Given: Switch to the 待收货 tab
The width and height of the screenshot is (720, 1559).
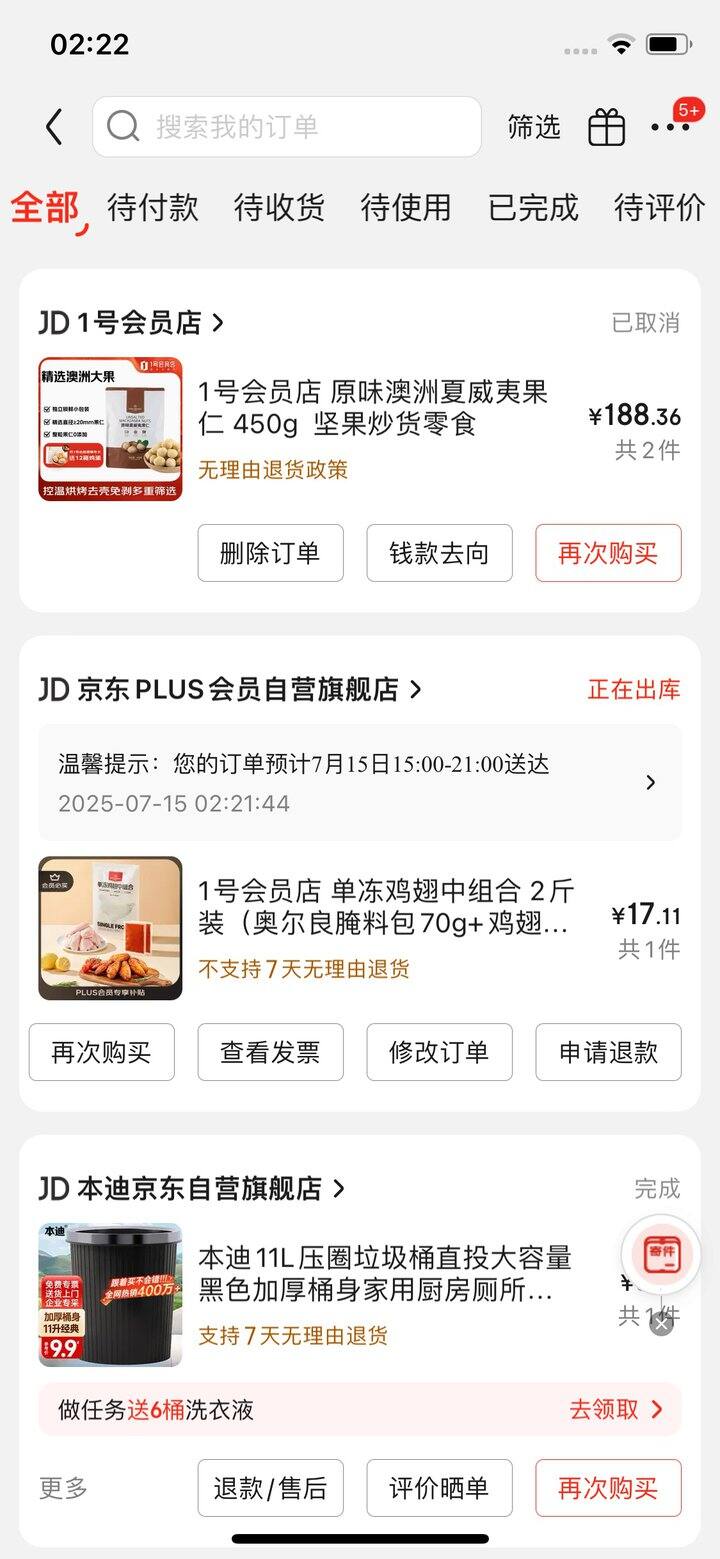Looking at the screenshot, I should (279, 208).
